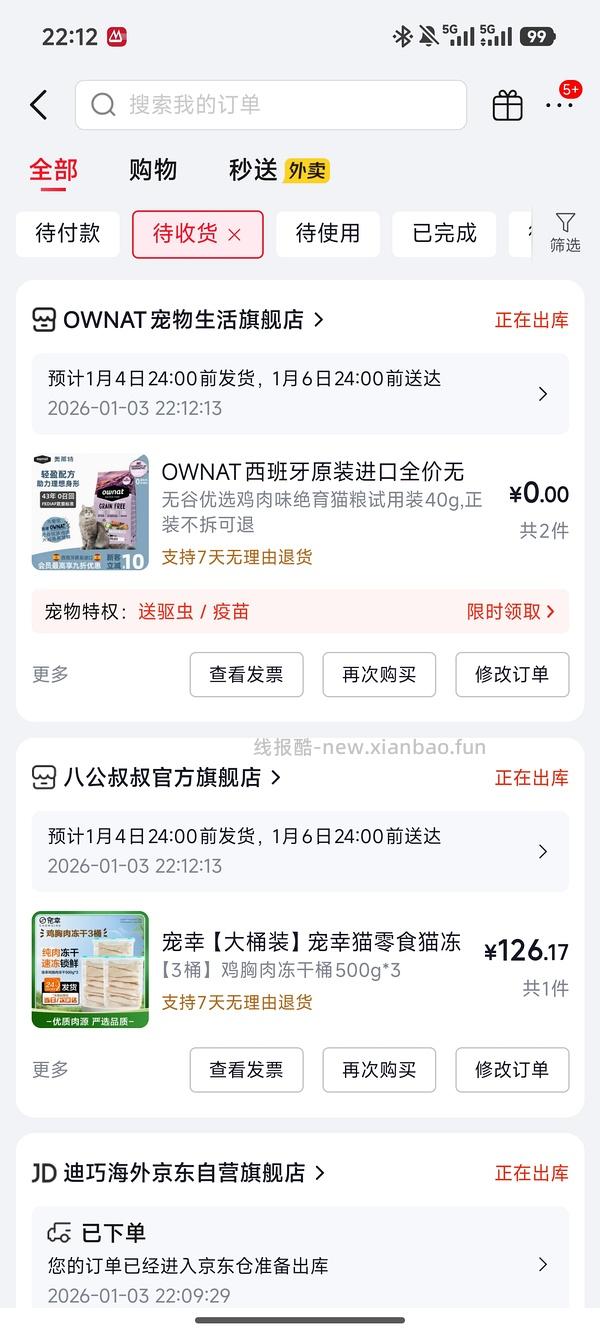Select the 待使用 filter chip
This screenshot has height=1333, width=600.
point(328,234)
